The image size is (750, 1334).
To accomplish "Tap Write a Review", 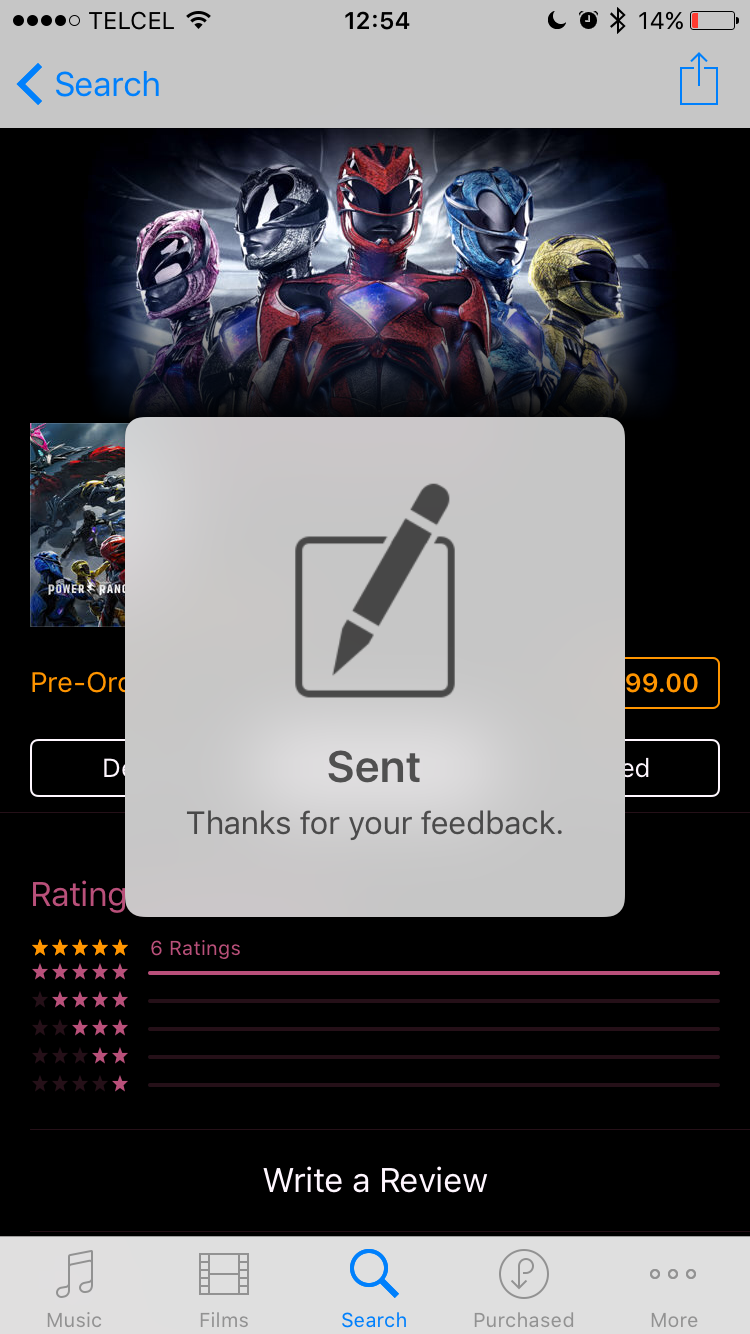I will [x=375, y=1180].
